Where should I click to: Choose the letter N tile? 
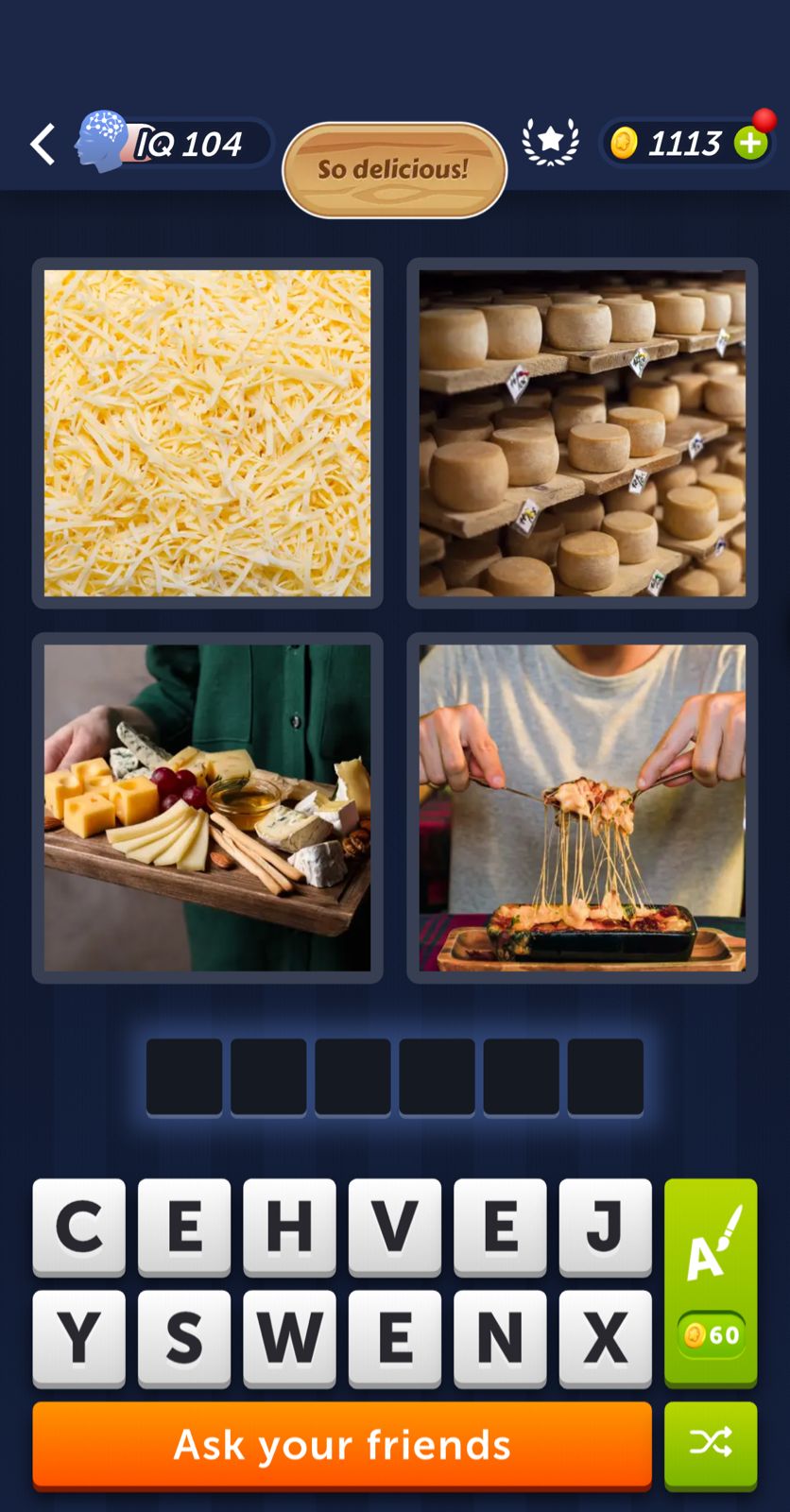(500, 1338)
